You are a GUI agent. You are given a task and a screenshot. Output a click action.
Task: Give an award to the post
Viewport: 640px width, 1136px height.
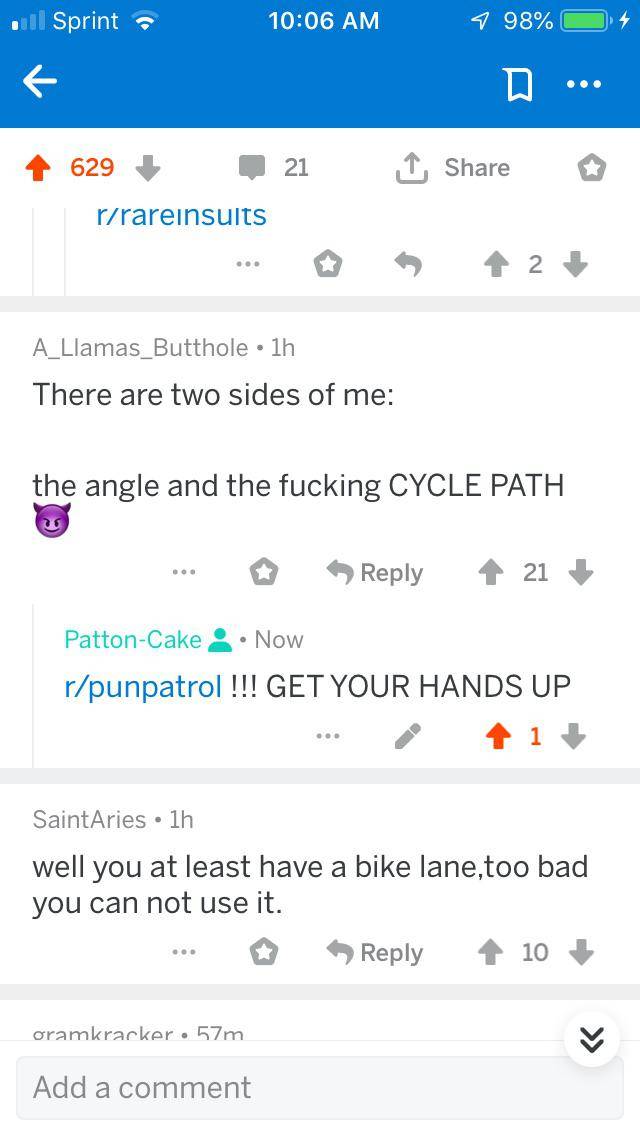click(592, 168)
